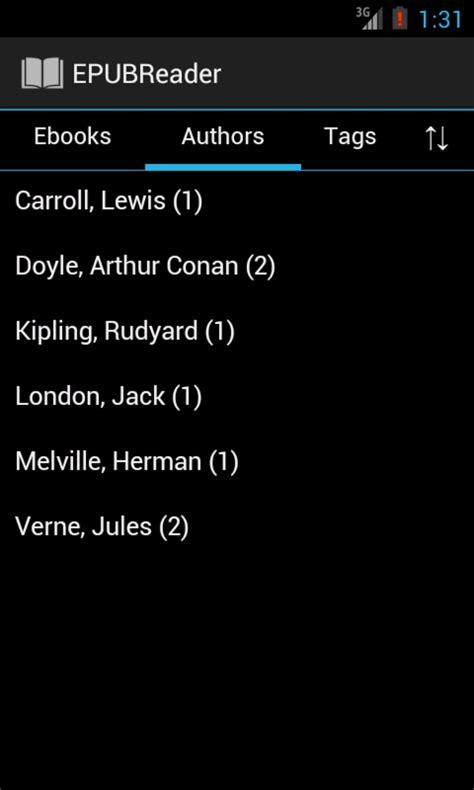Switch to the Ebooks tab

(73, 137)
